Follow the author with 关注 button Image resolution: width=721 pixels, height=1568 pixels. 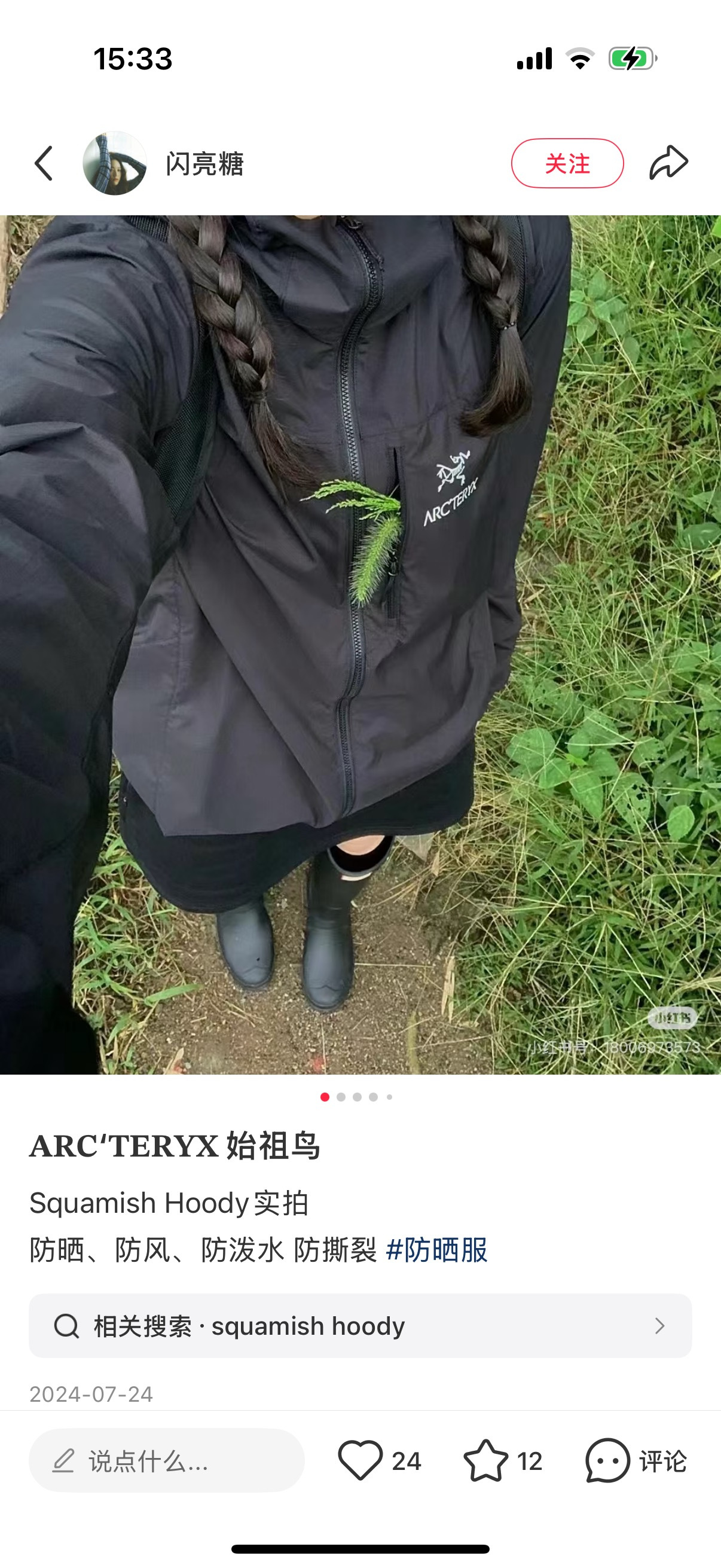pos(567,163)
